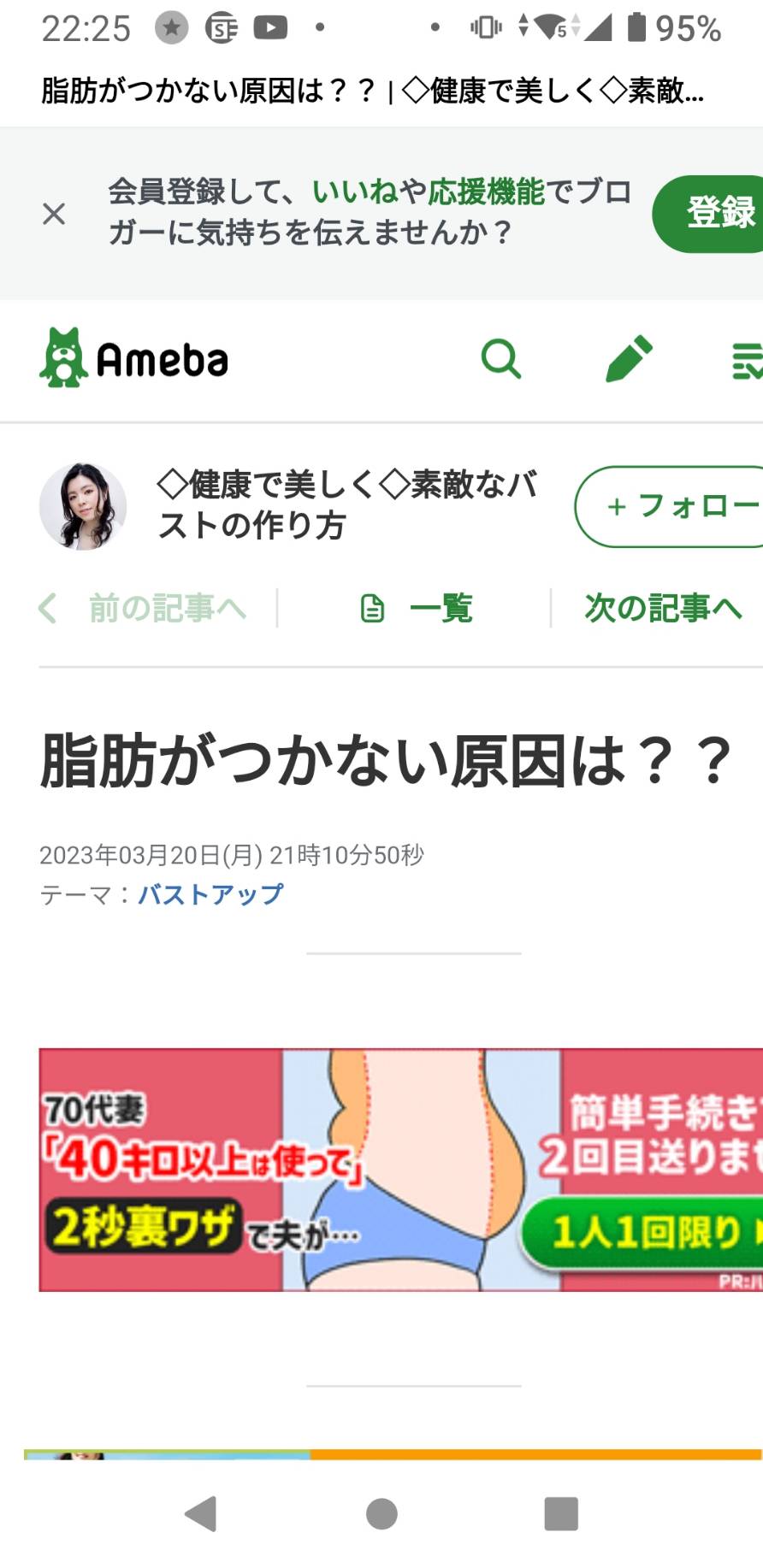763x1568 pixels.
Task: Tap the pencil icon to write a post
Action: [629, 359]
